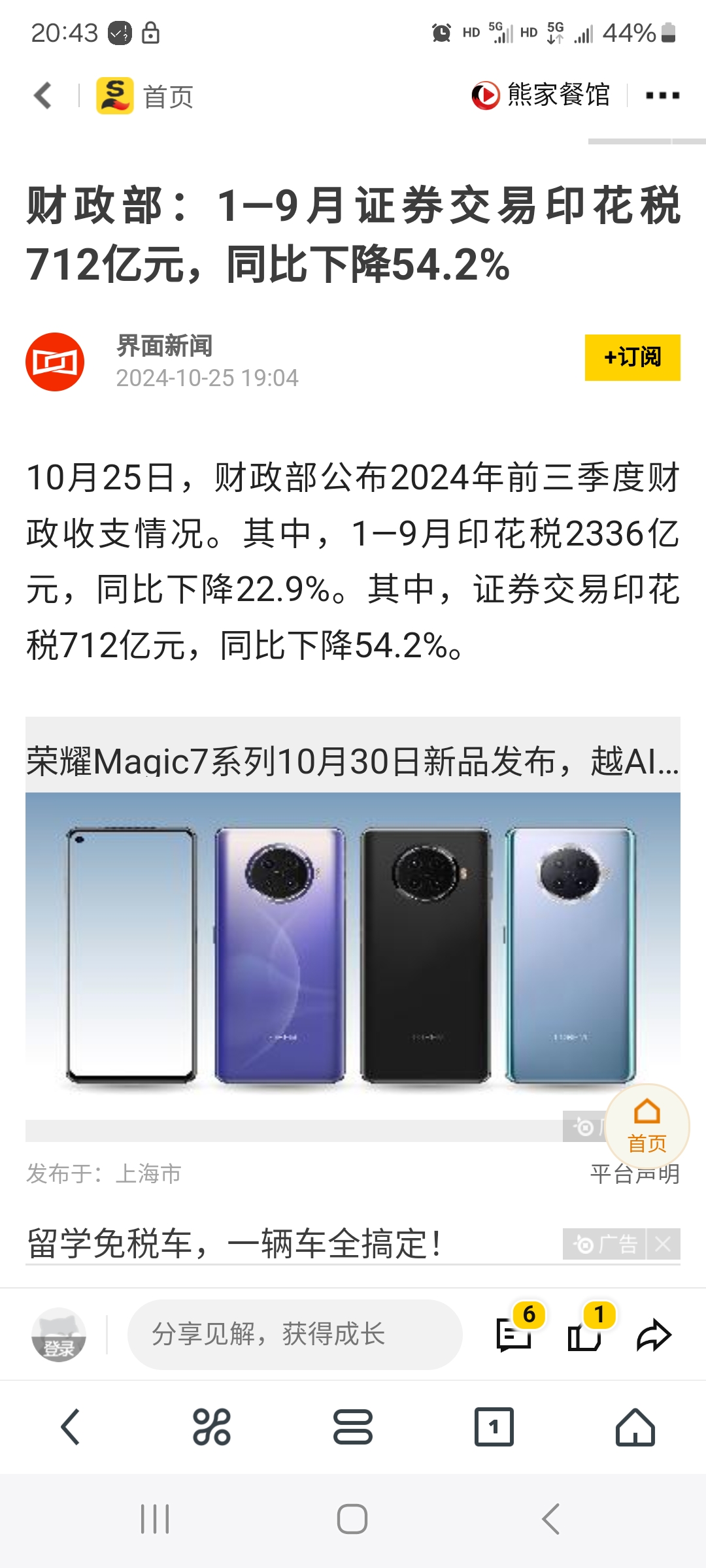The image size is (706, 1568).
Task: Go to the browser home page
Action: 635,1427
